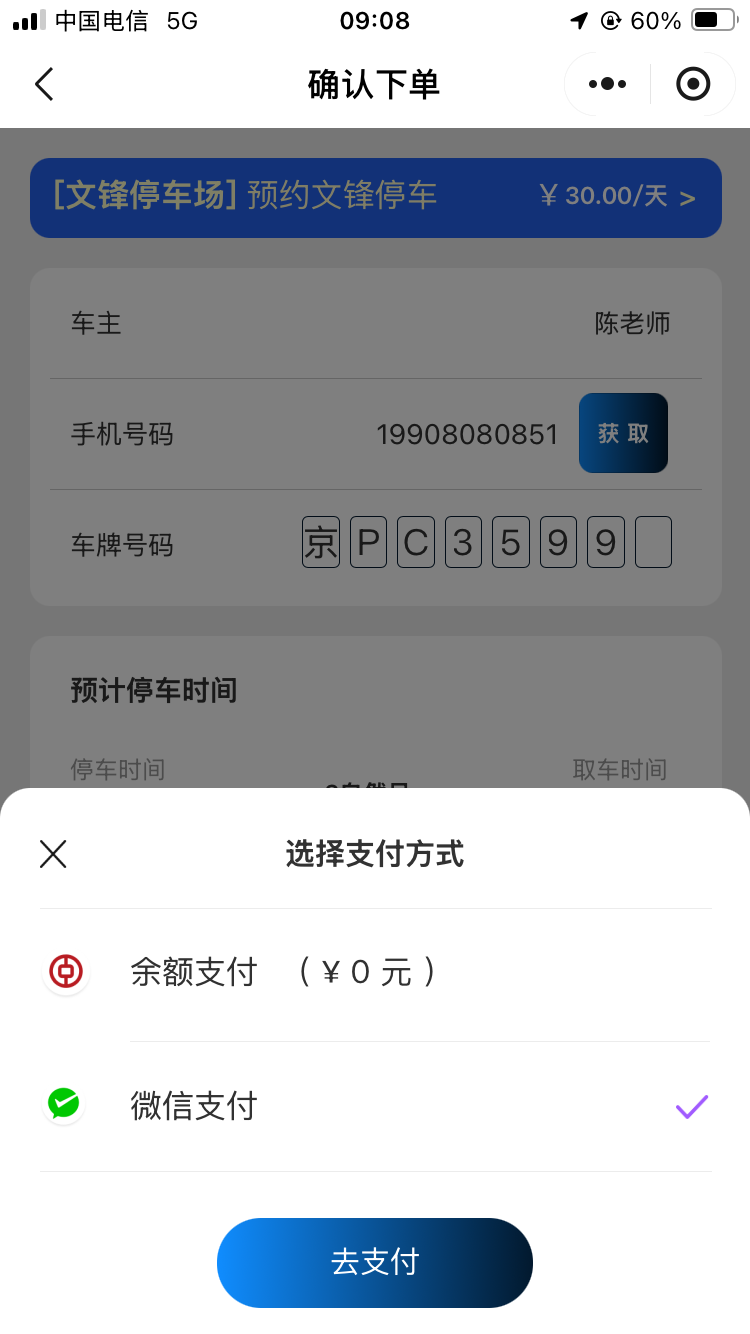Go back from 确认下单 page
750x1334 pixels.
point(44,85)
